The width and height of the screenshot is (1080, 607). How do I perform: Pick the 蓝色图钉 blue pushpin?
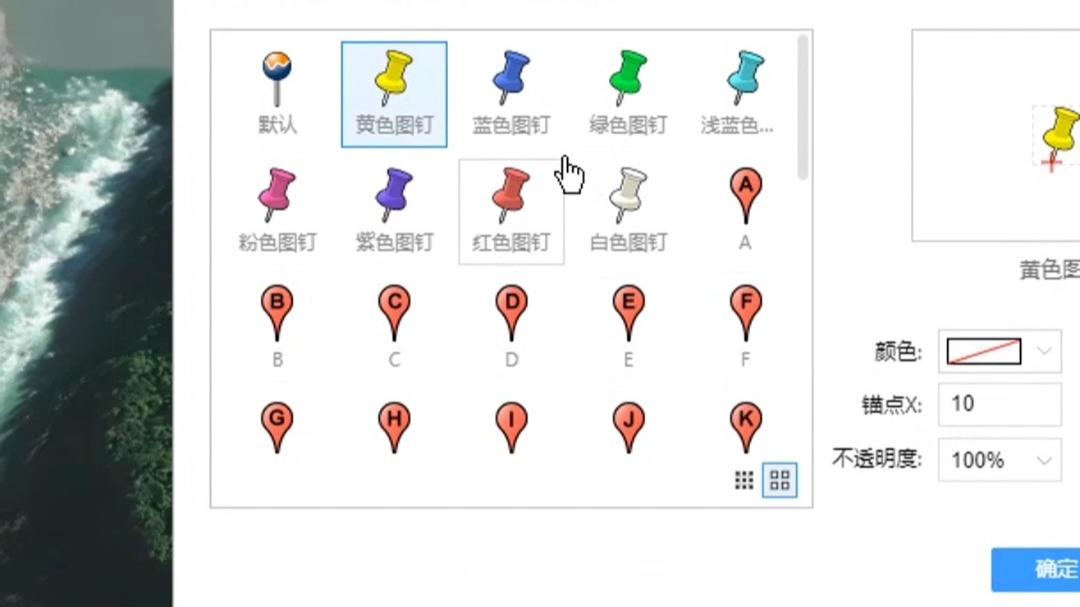pos(511,93)
